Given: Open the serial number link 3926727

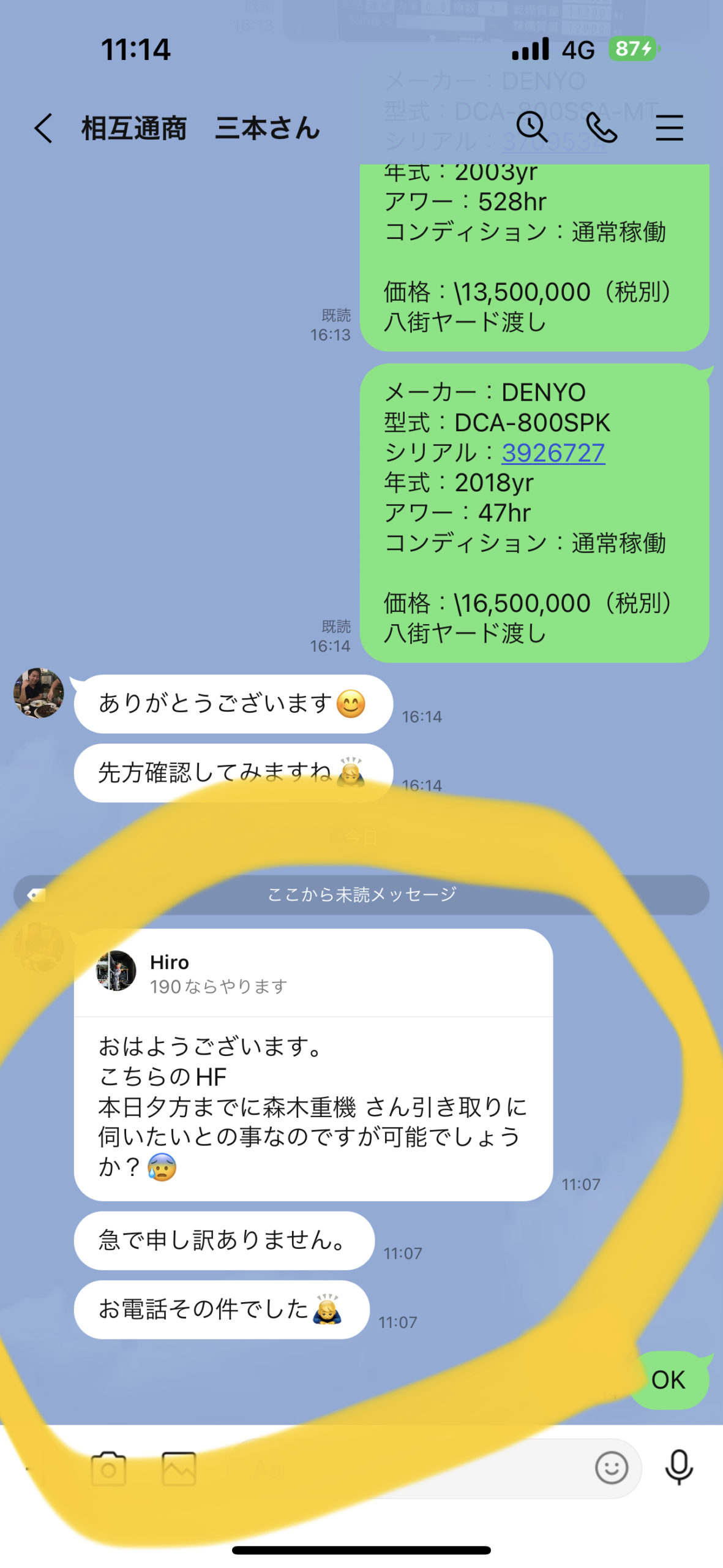Looking at the screenshot, I should [553, 453].
